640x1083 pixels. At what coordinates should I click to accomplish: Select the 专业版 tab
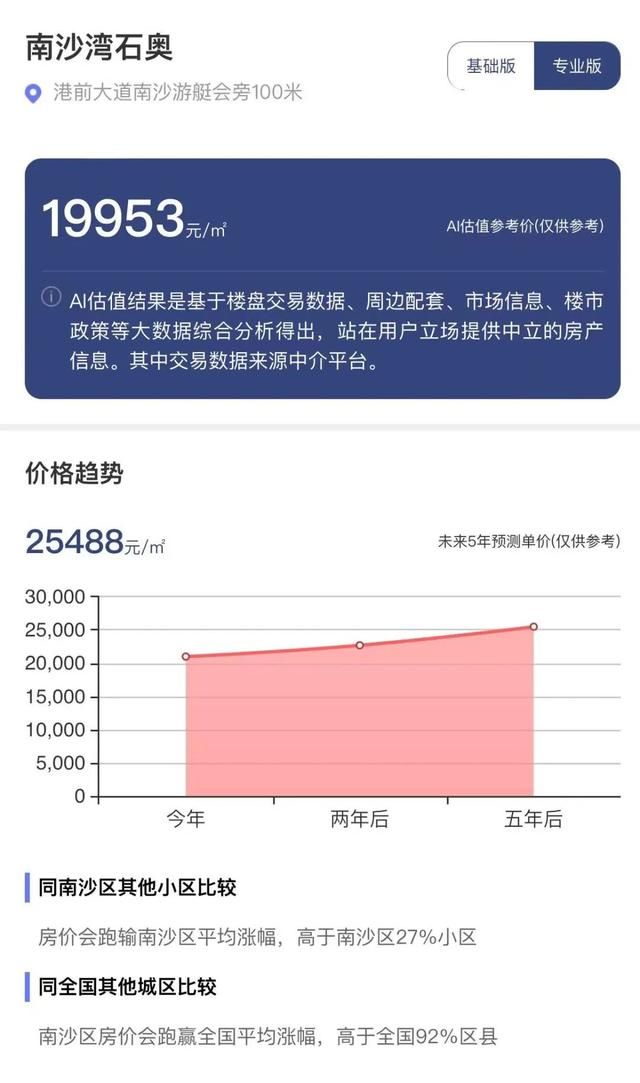coord(577,66)
